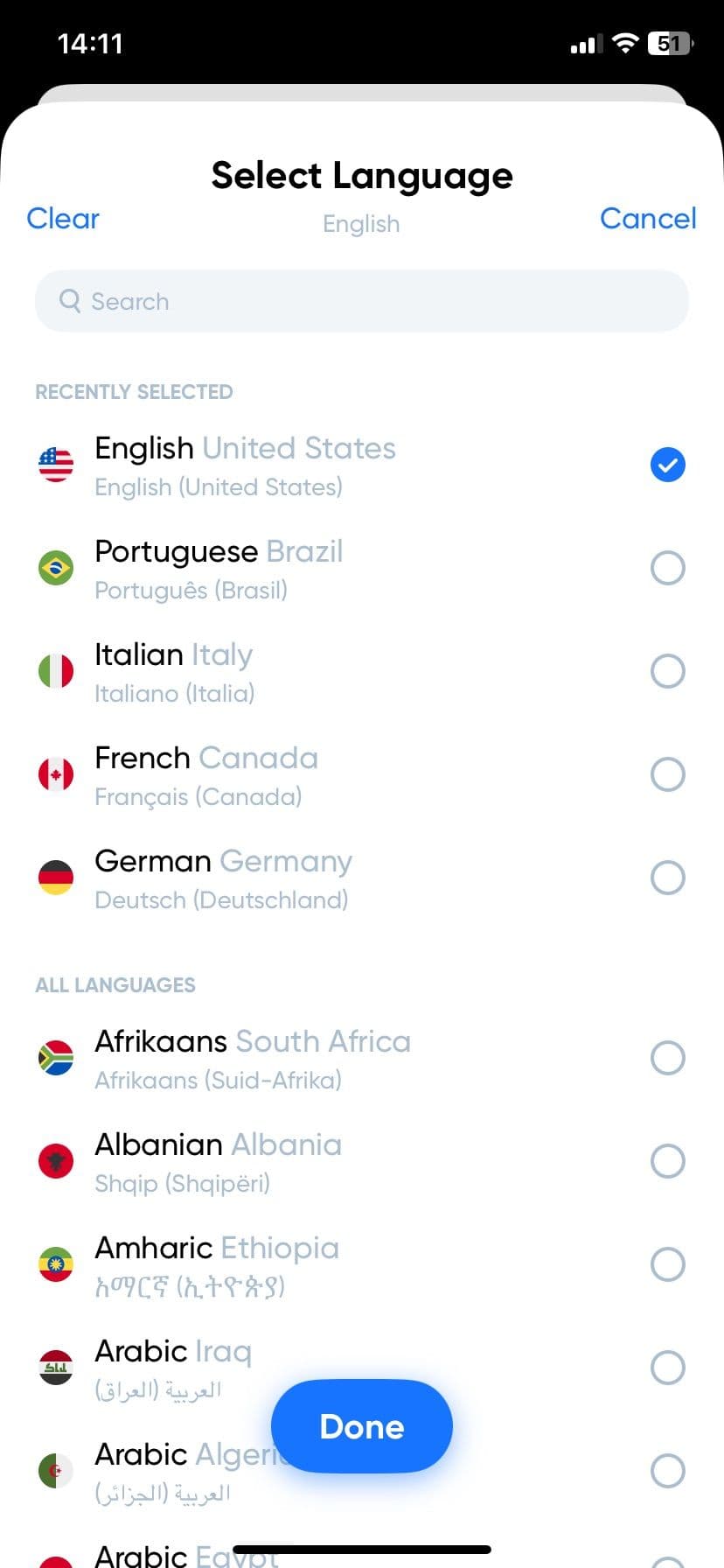
Task: Select Portuguese Brazil
Action: pyautogui.click(x=362, y=569)
